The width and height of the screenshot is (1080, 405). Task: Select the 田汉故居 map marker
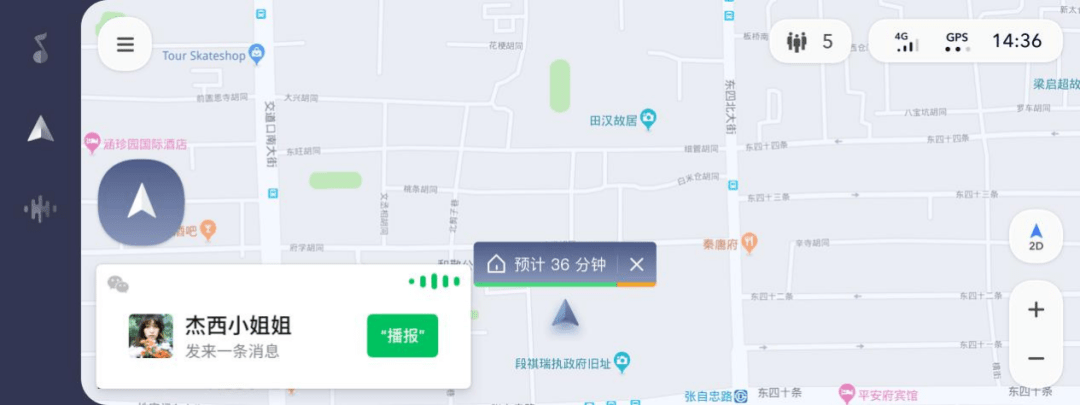point(648,121)
